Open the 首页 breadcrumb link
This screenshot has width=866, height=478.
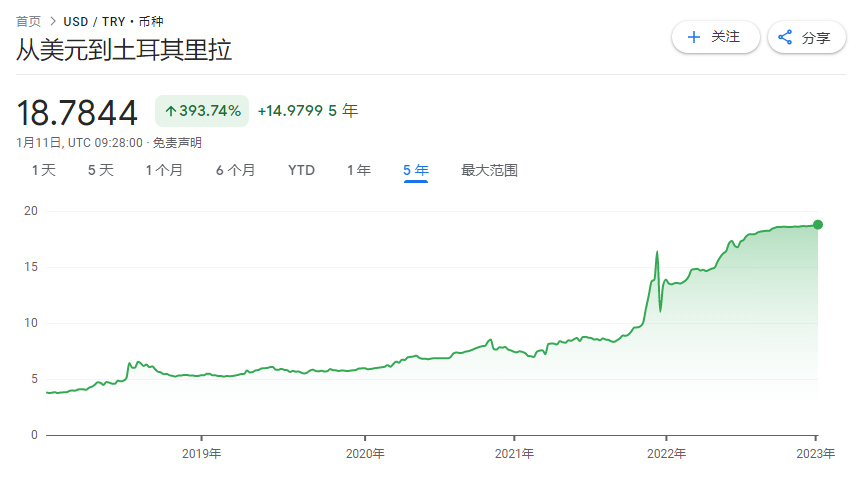tap(29, 20)
